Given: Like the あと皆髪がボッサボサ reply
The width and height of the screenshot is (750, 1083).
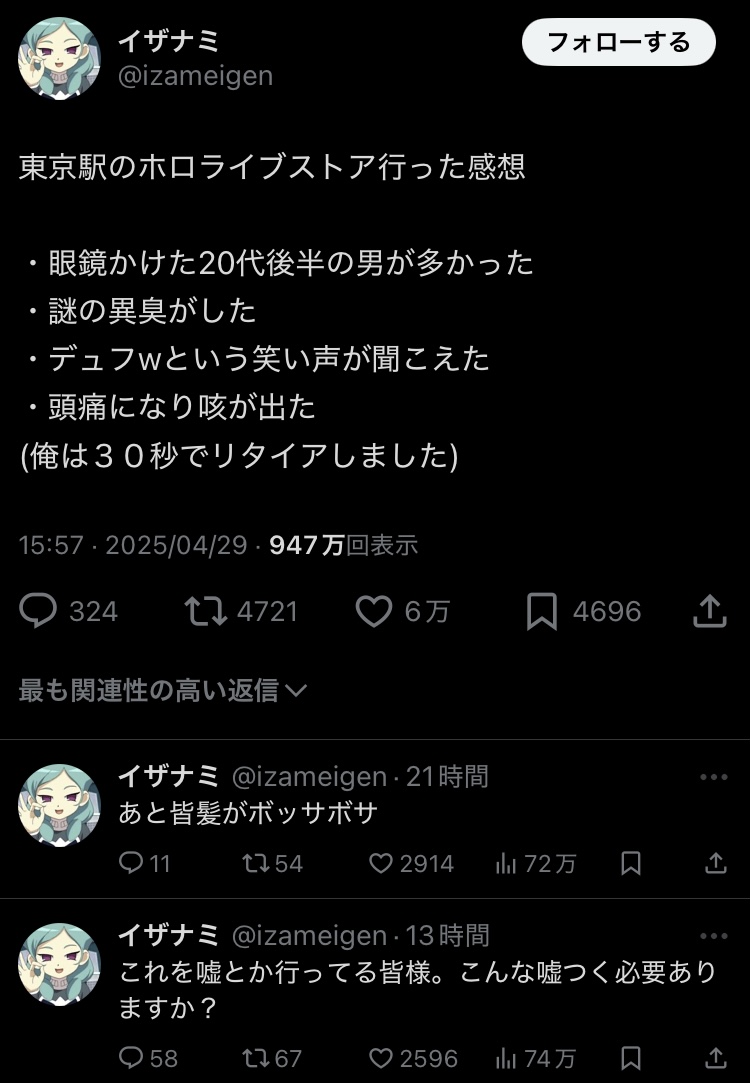Looking at the screenshot, I should click(x=381, y=863).
